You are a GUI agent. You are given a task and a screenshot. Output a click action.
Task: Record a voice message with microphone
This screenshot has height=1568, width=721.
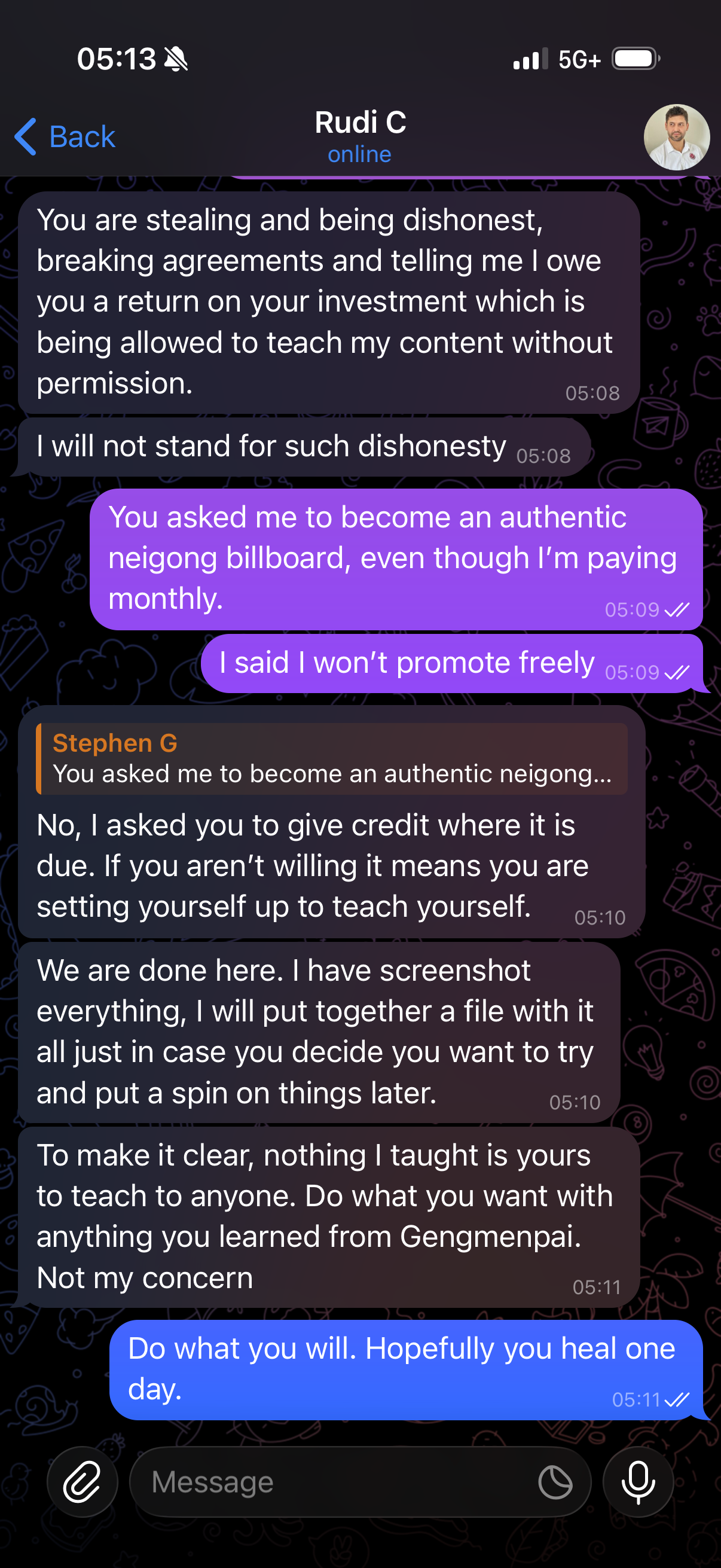638,1481
